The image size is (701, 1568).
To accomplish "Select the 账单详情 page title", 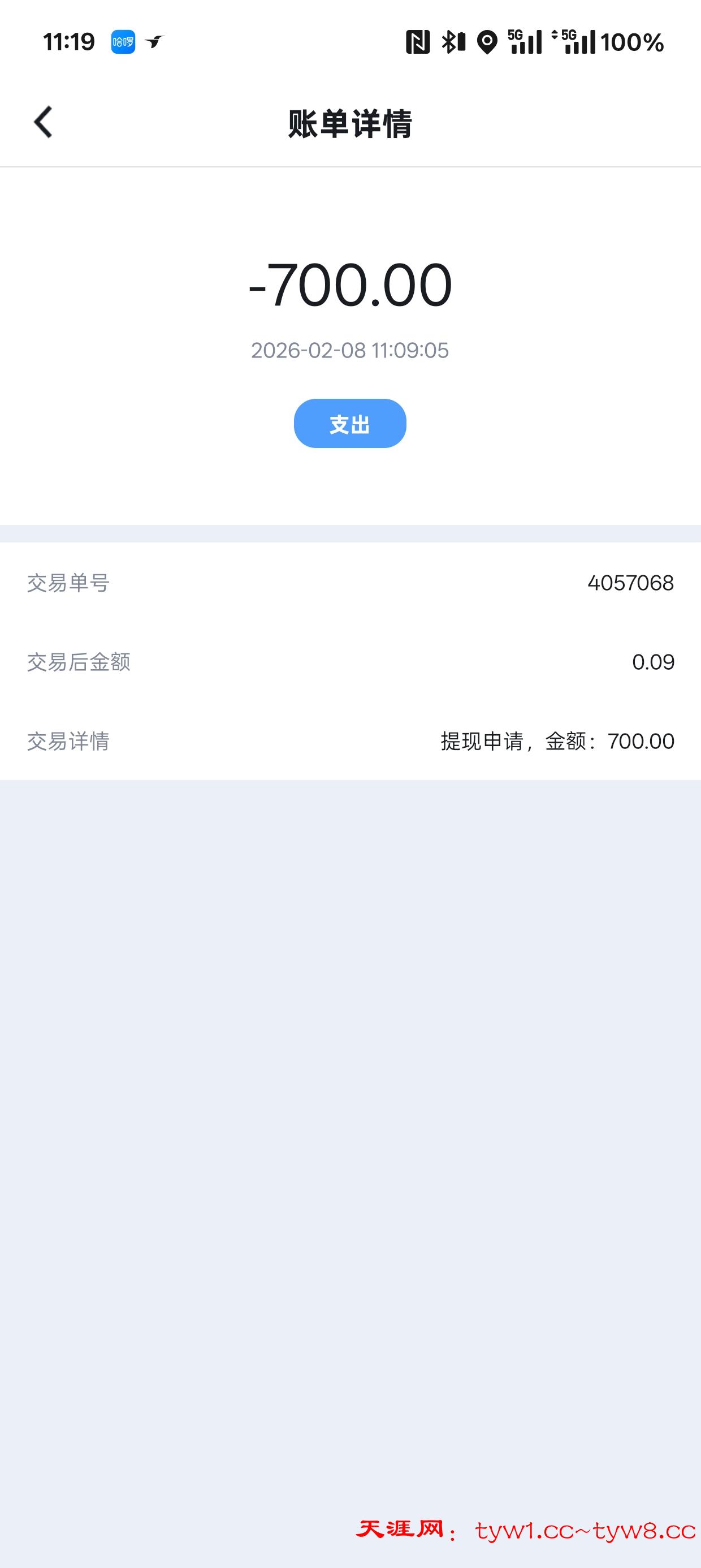I will [x=350, y=122].
